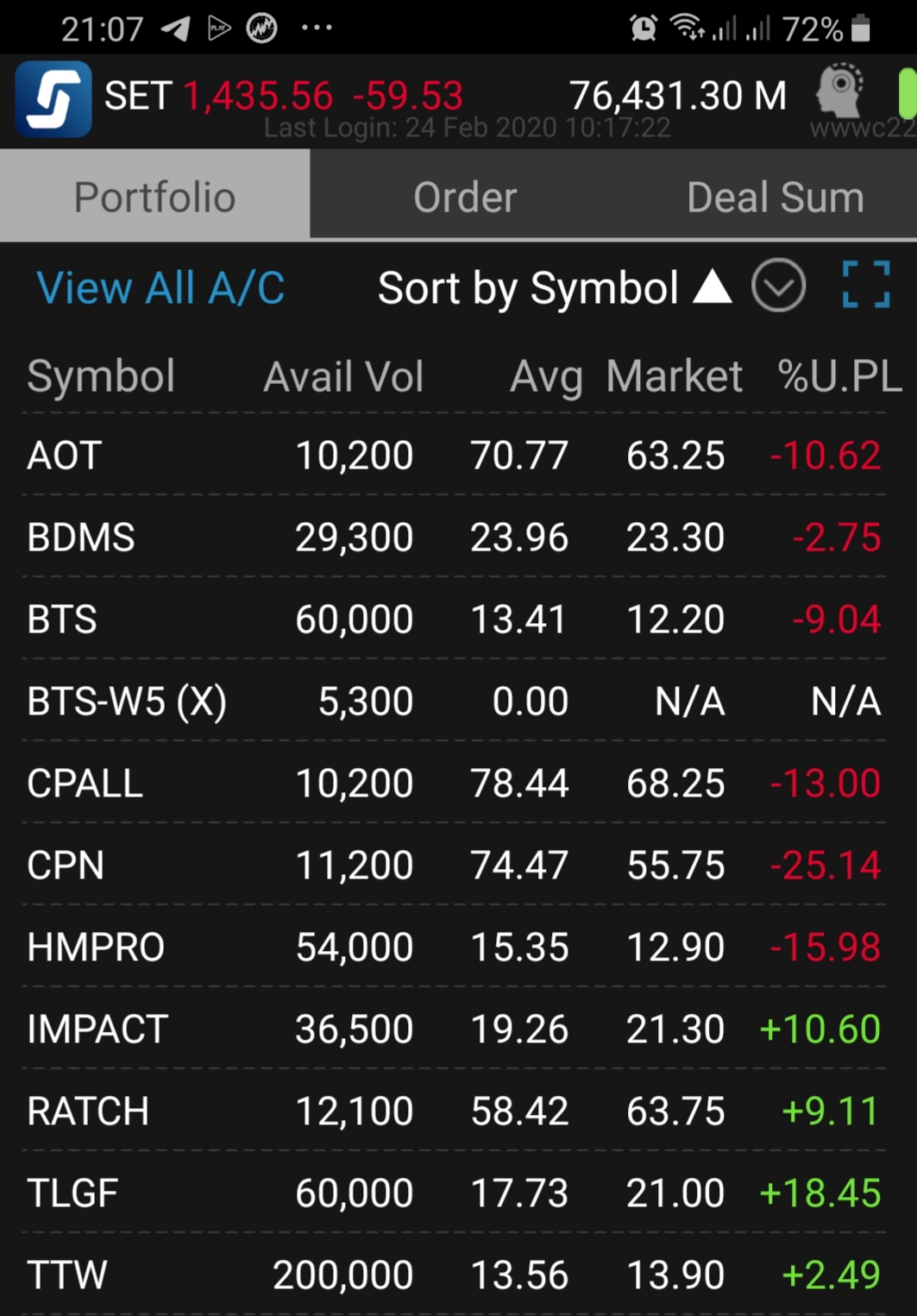Expand the sort options dropdown circle
Image resolution: width=917 pixels, height=1316 pixels.
778,286
